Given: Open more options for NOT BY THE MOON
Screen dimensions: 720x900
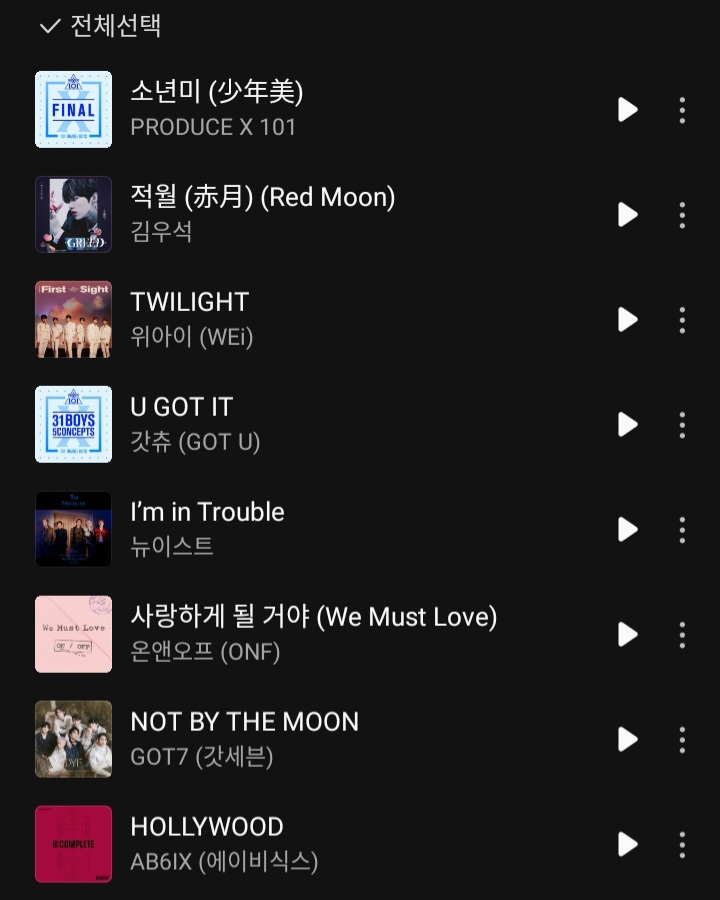Looking at the screenshot, I should pyautogui.click(x=682, y=740).
